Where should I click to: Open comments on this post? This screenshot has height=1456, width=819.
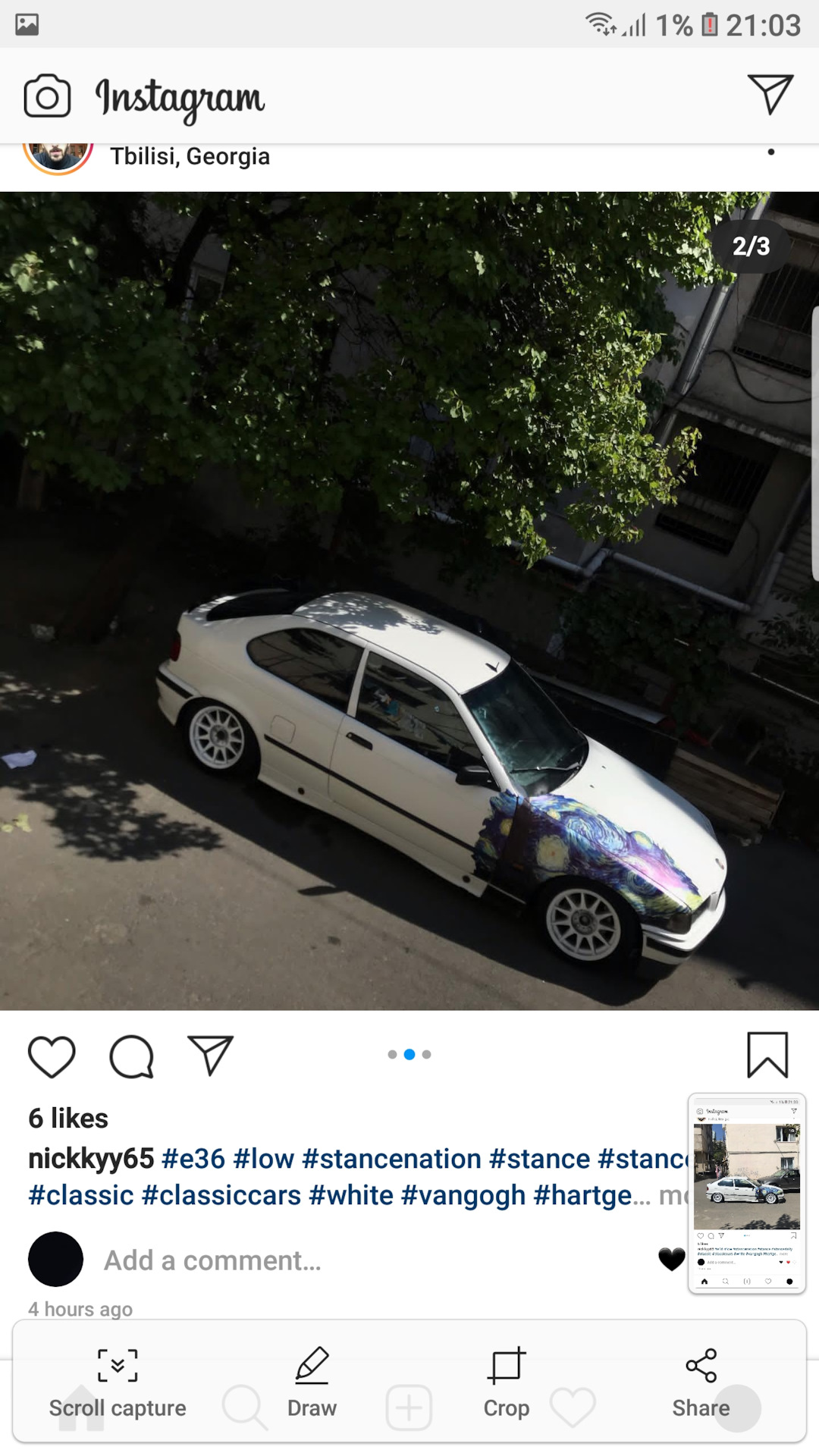[x=132, y=1056]
